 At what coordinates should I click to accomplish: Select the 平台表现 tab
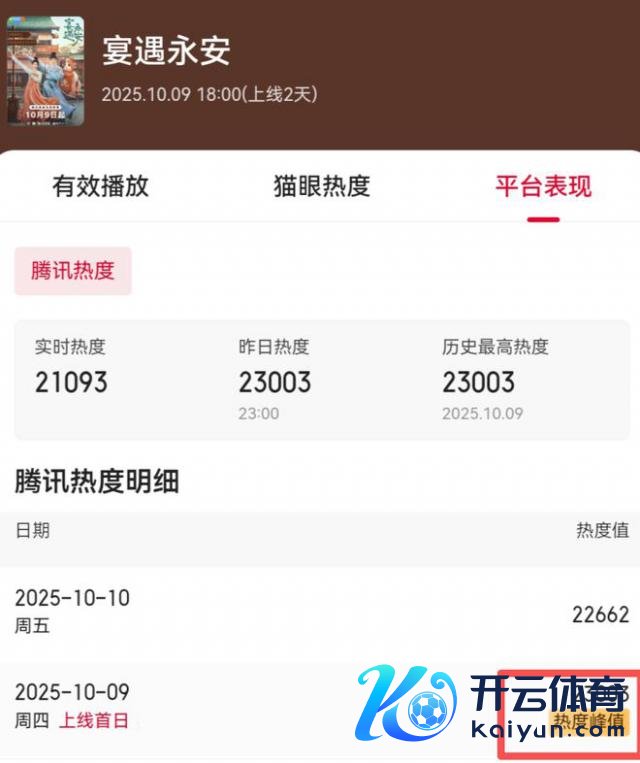[543, 186]
